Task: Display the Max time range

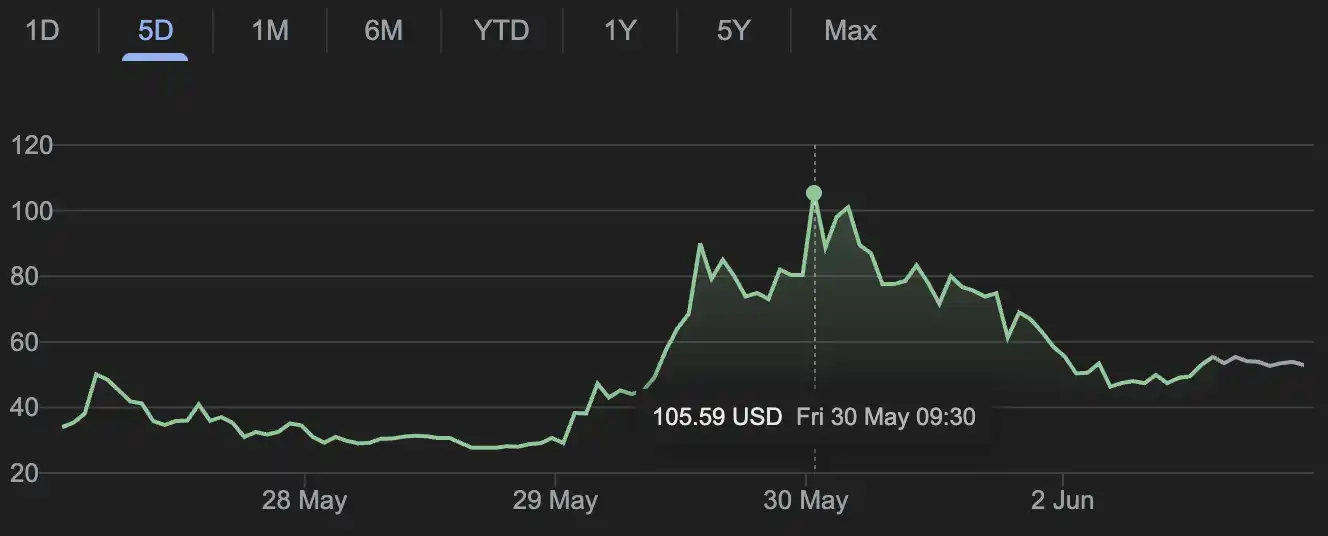Action: point(850,31)
